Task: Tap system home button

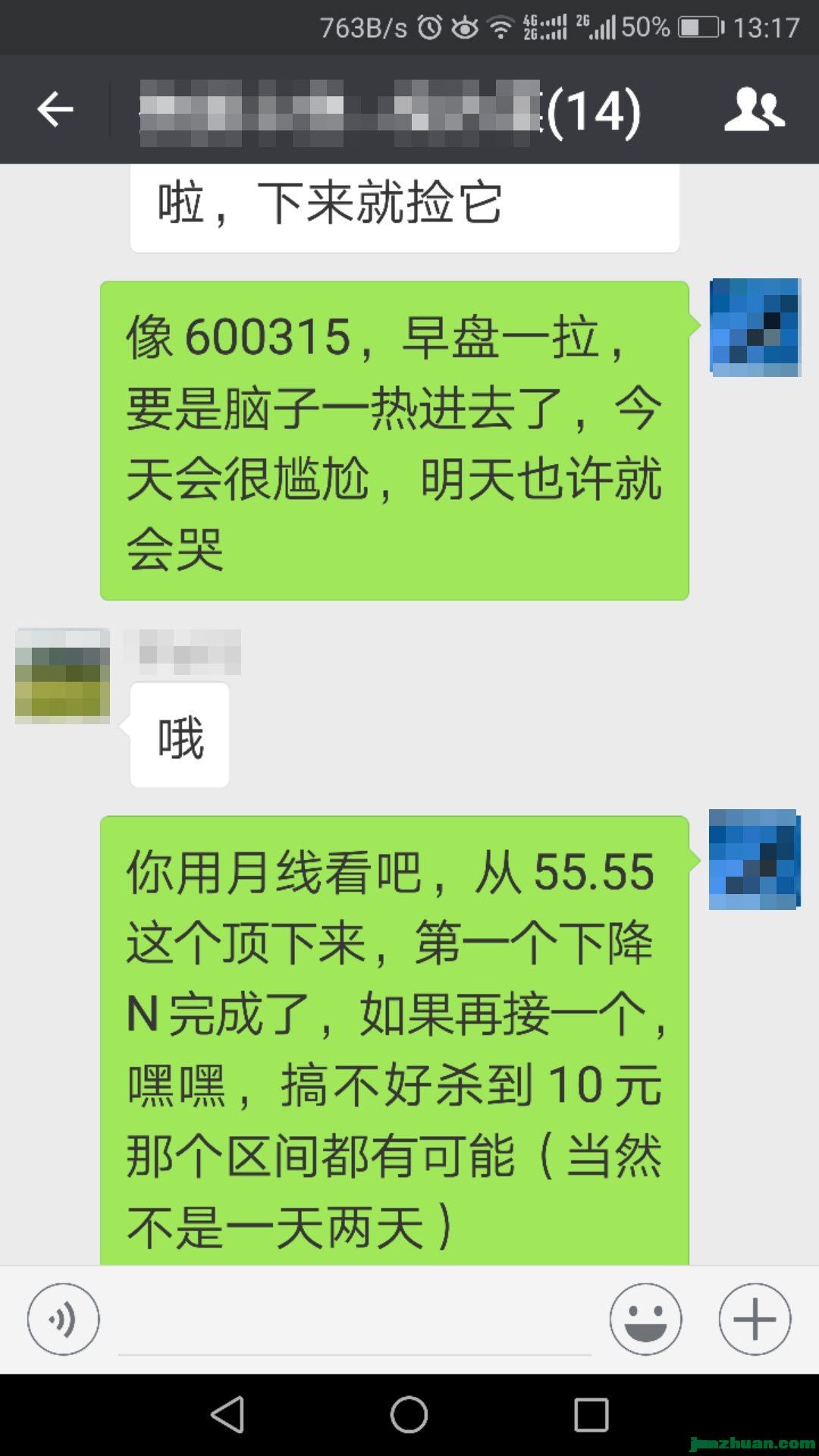Action: [409, 1415]
